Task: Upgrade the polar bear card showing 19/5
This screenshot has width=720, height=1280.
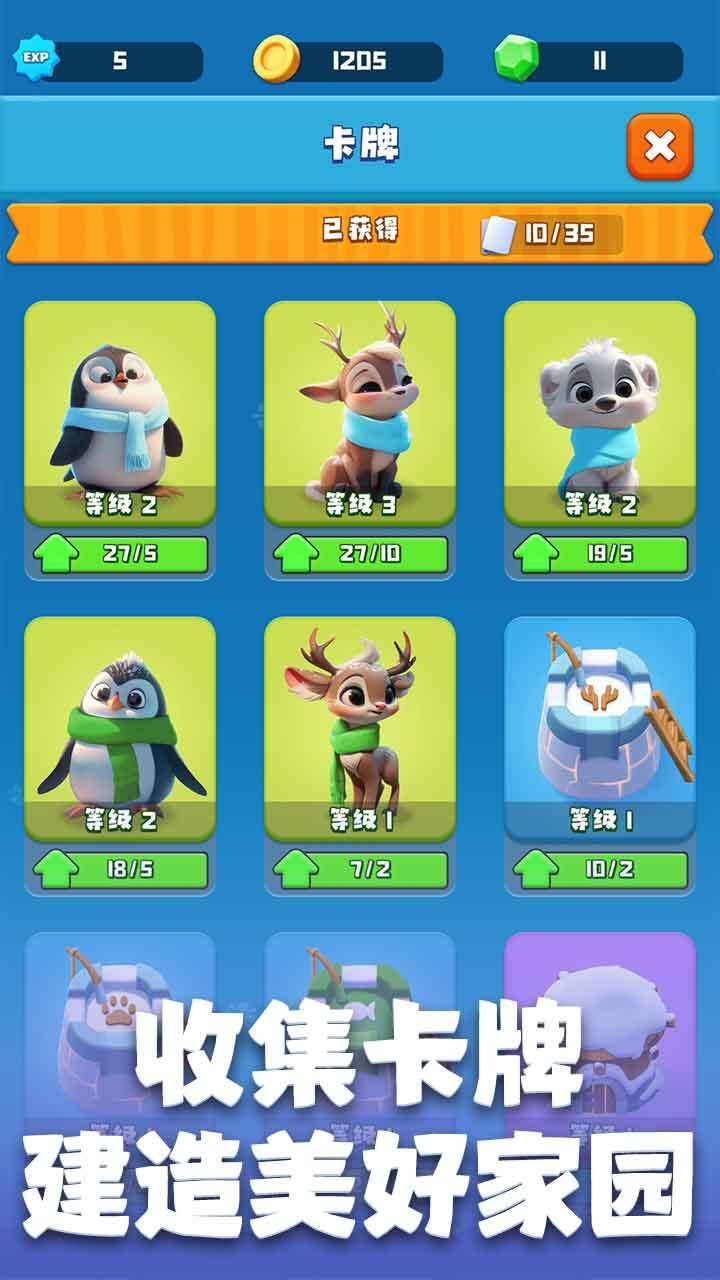Action: coord(601,554)
